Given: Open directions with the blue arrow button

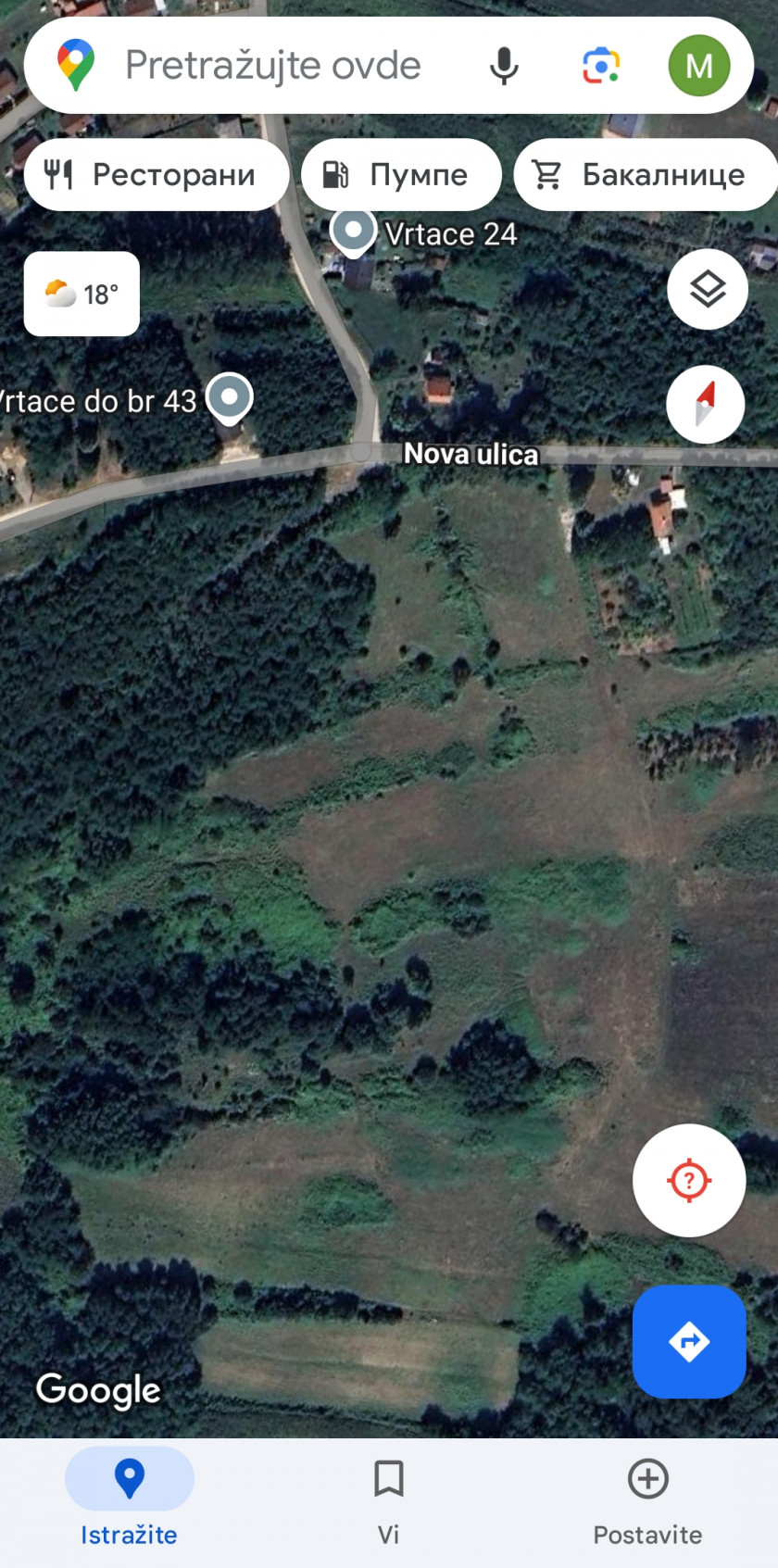Looking at the screenshot, I should (x=689, y=1341).
